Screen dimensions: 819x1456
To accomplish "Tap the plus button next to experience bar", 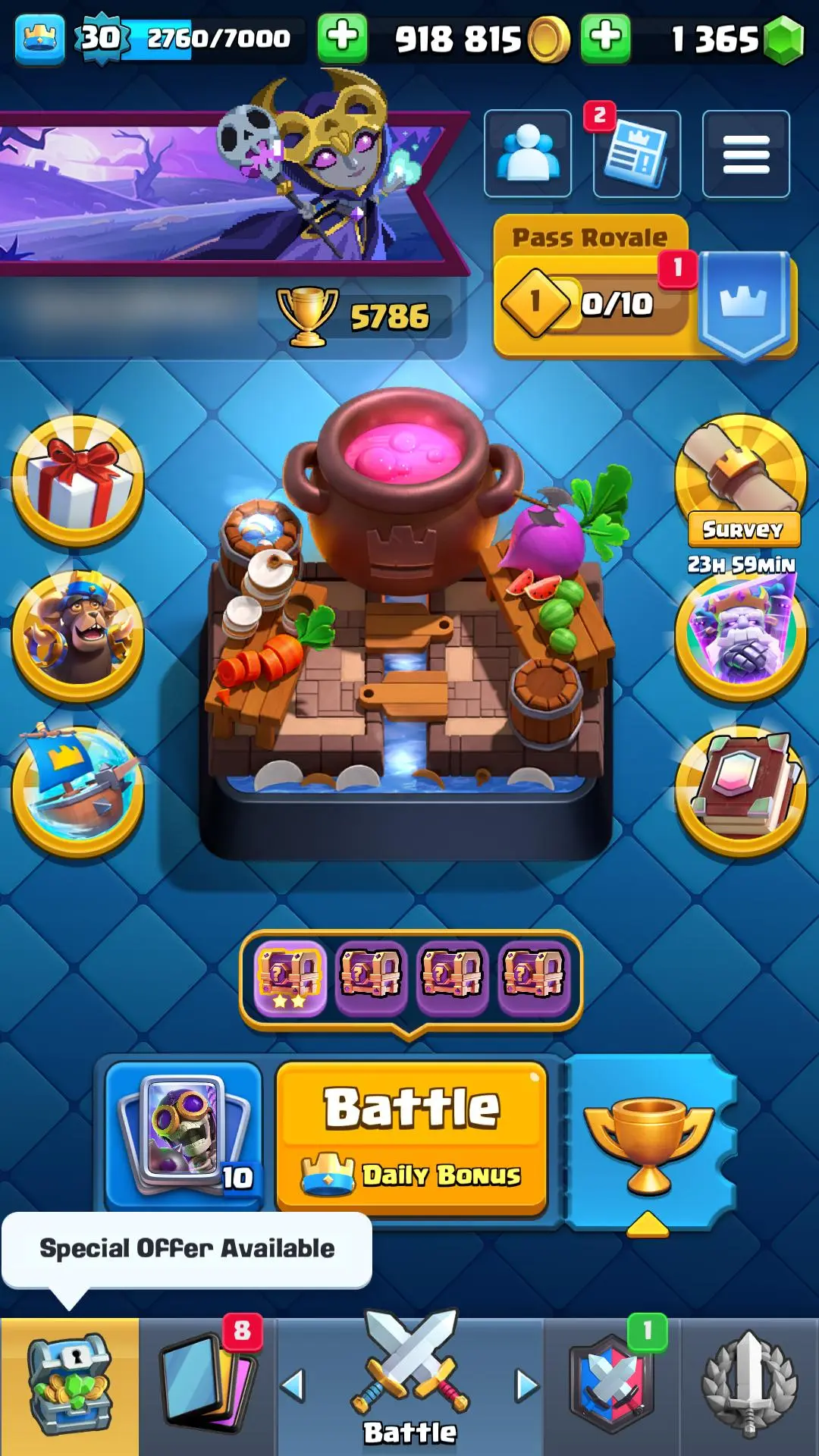I will 342,38.
